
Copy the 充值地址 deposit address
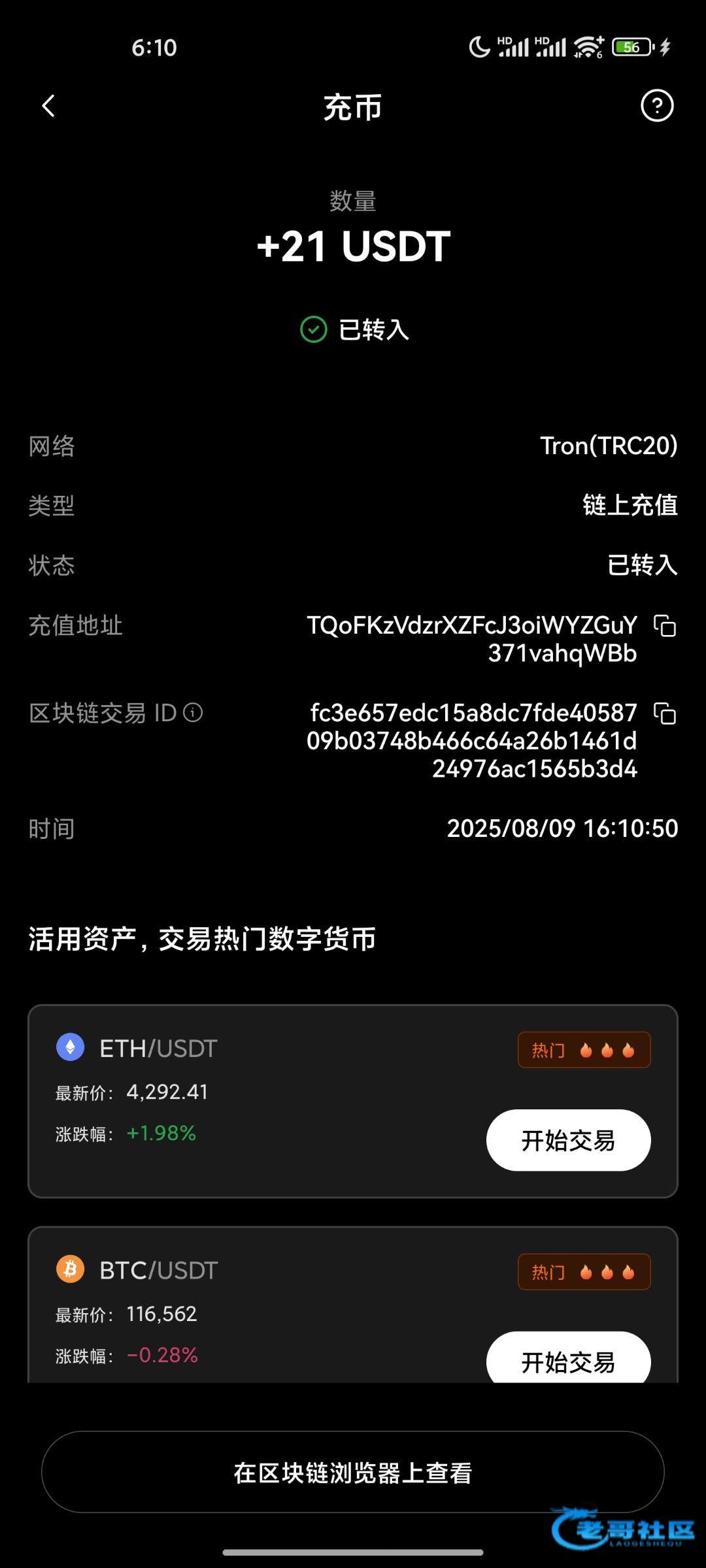[665, 626]
